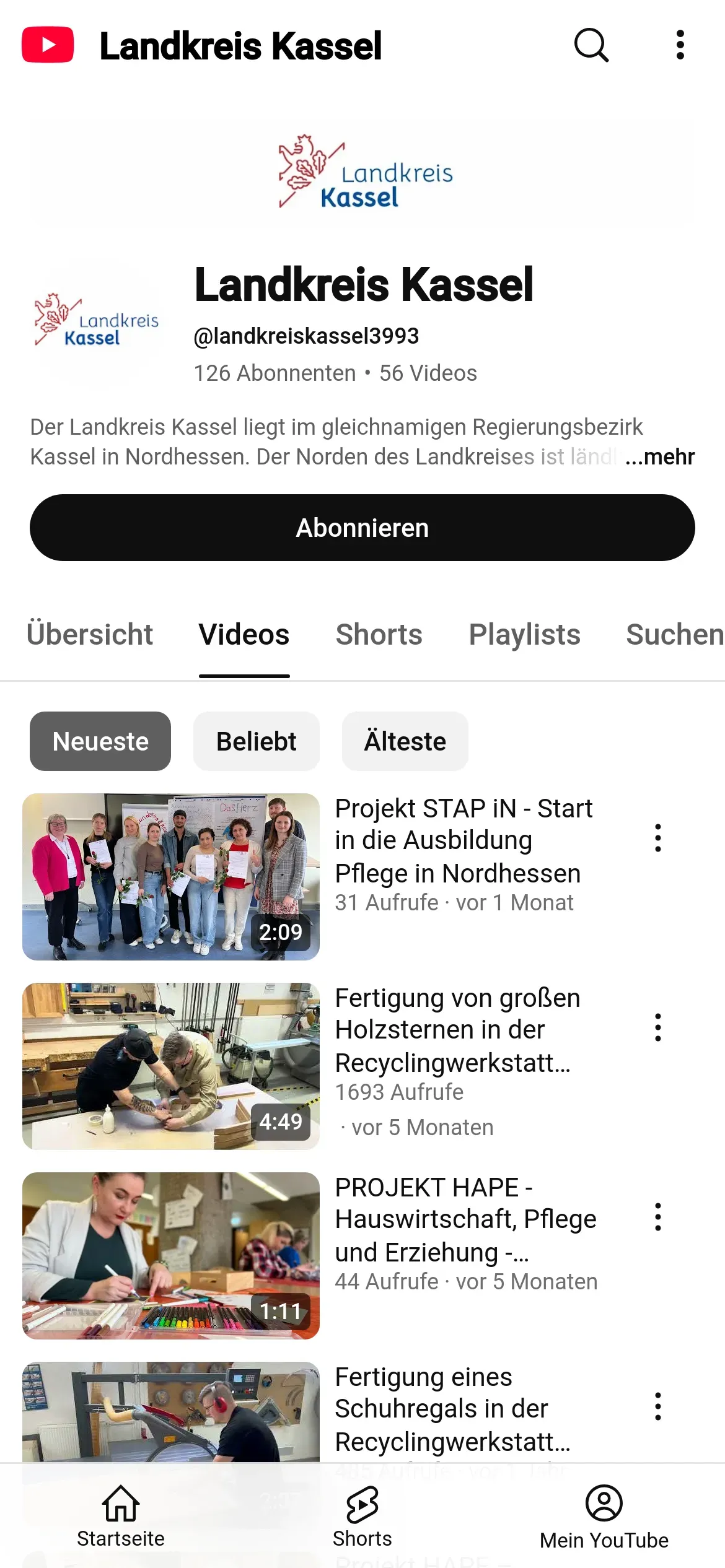This screenshot has width=725, height=1568.
Task: Open the Playlists tab
Action: [x=524, y=635]
